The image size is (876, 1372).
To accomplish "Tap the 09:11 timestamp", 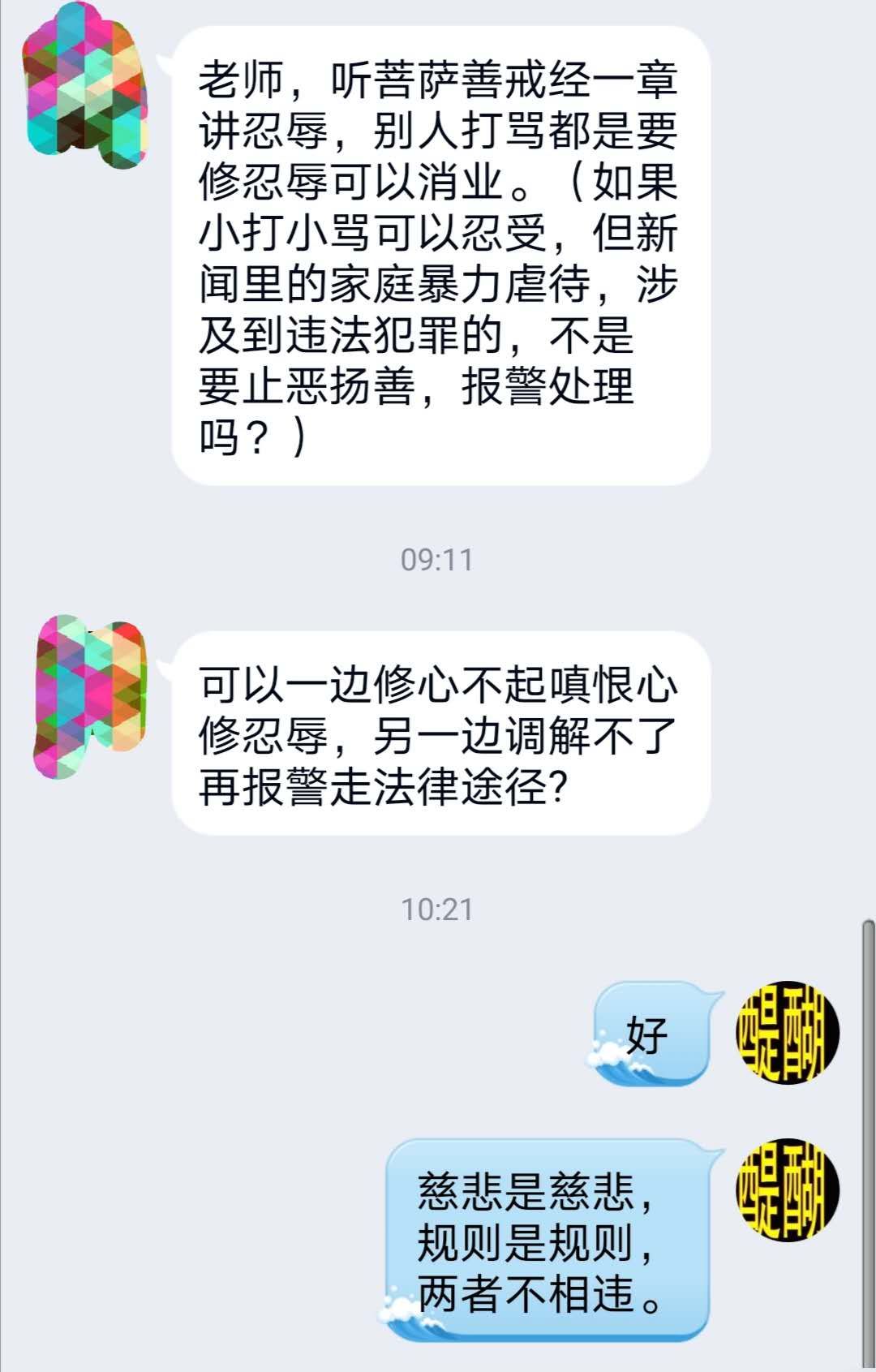I will click(437, 558).
